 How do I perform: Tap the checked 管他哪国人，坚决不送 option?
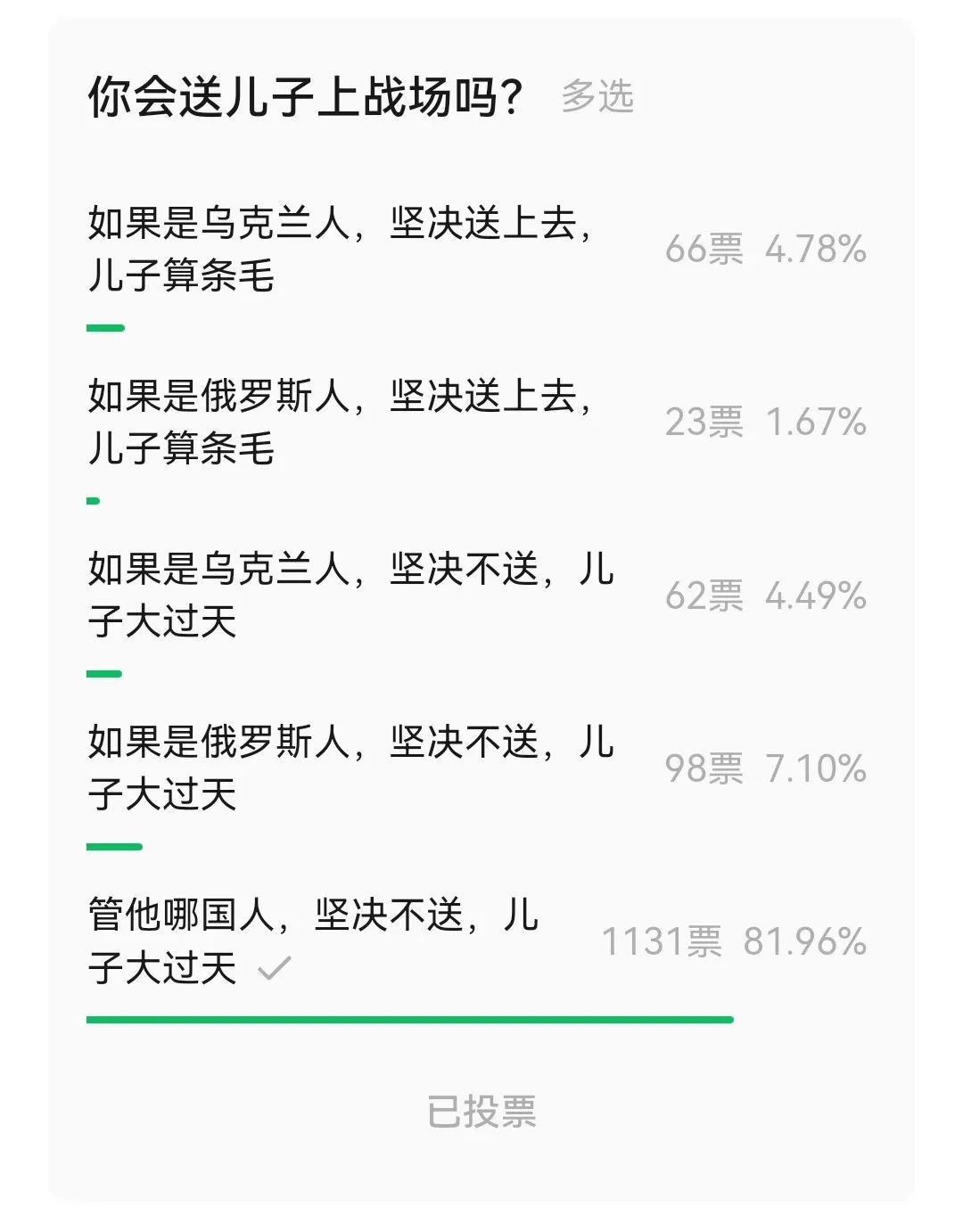coord(312,940)
